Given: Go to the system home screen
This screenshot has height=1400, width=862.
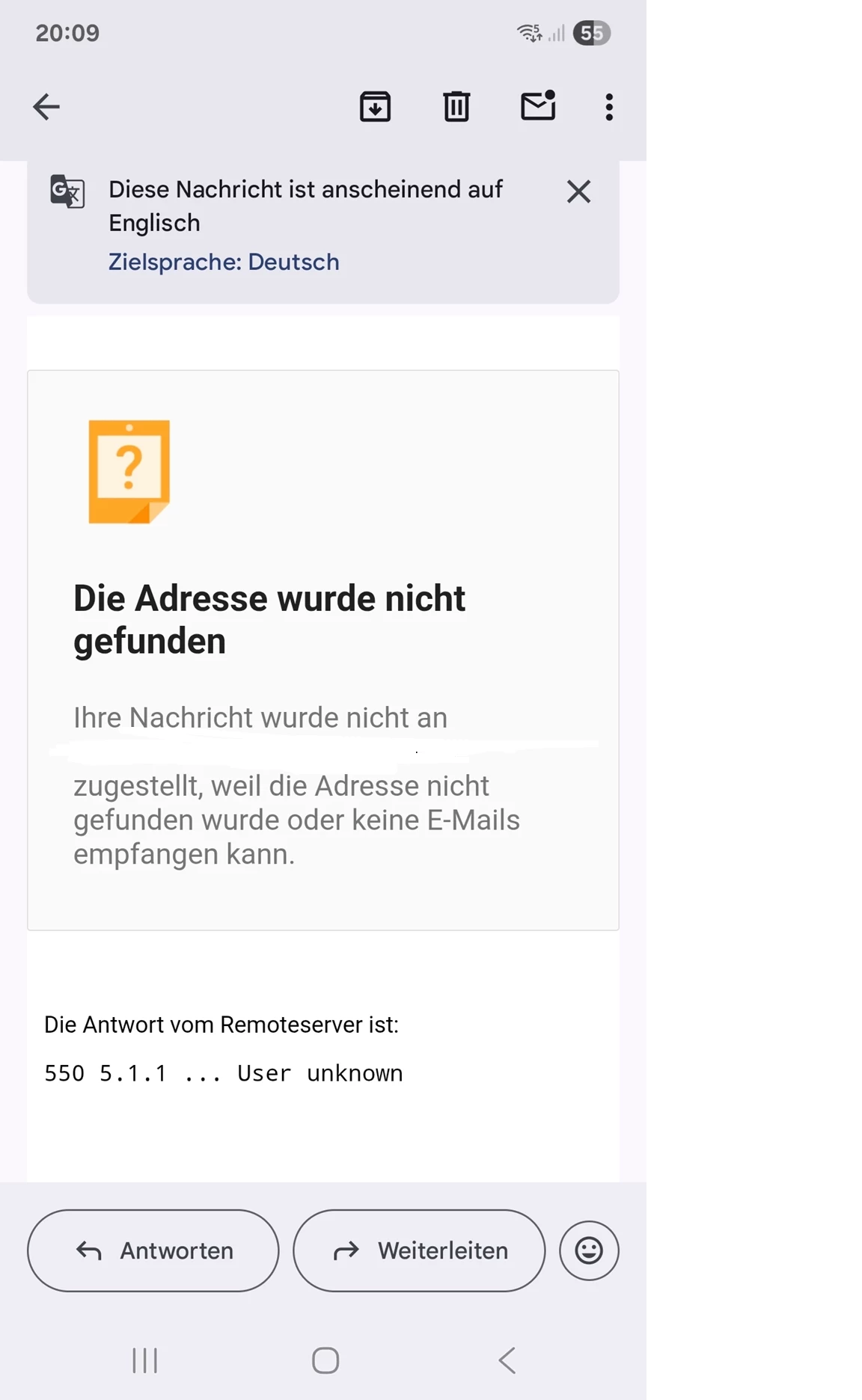Looking at the screenshot, I should tap(325, 1360).
